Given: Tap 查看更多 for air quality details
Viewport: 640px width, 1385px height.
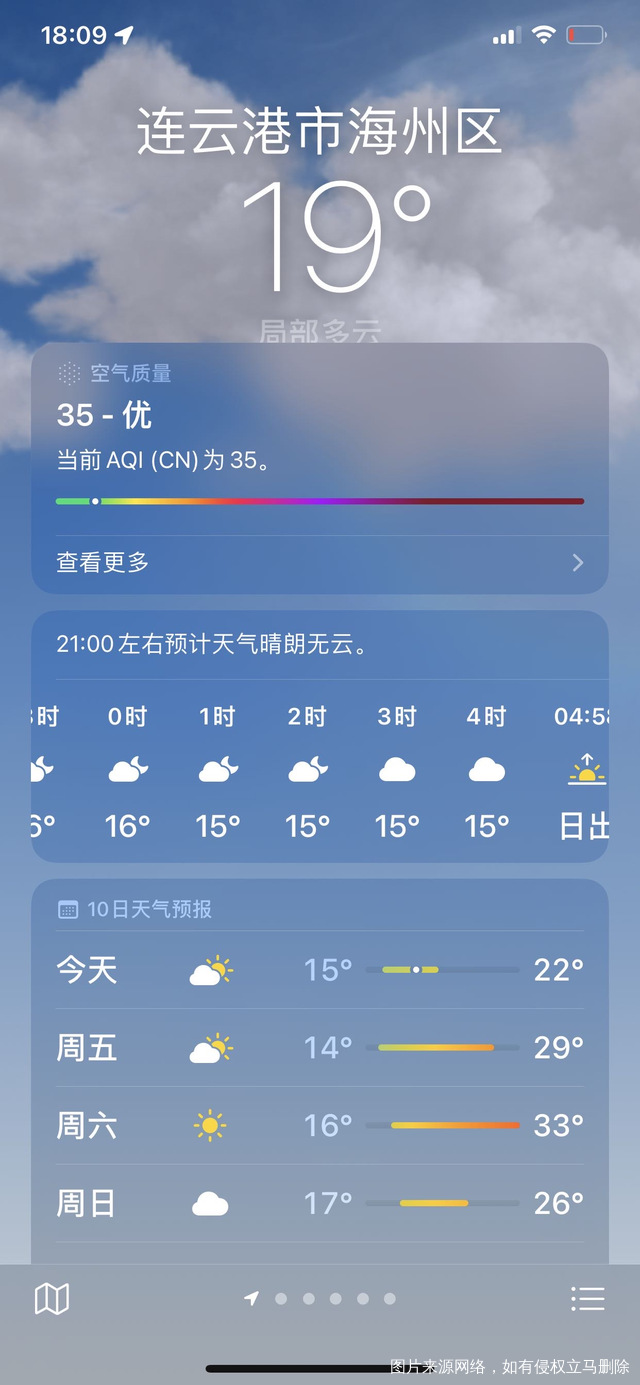Looking at the screenshot, I should click(320, 563).
